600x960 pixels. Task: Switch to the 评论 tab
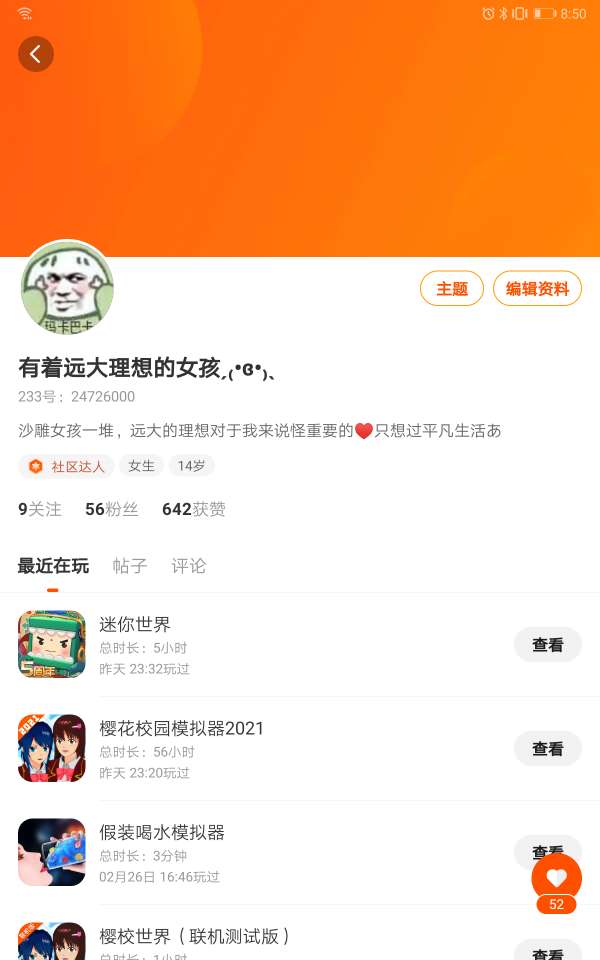pyautogui.click(x=189, y=566)
